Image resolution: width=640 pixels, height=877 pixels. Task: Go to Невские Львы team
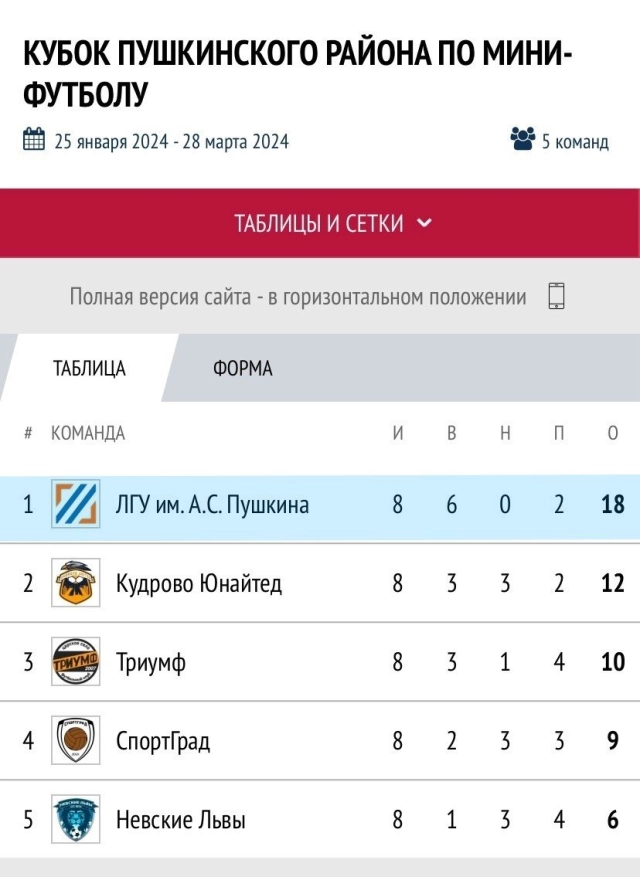pos(180,821)
